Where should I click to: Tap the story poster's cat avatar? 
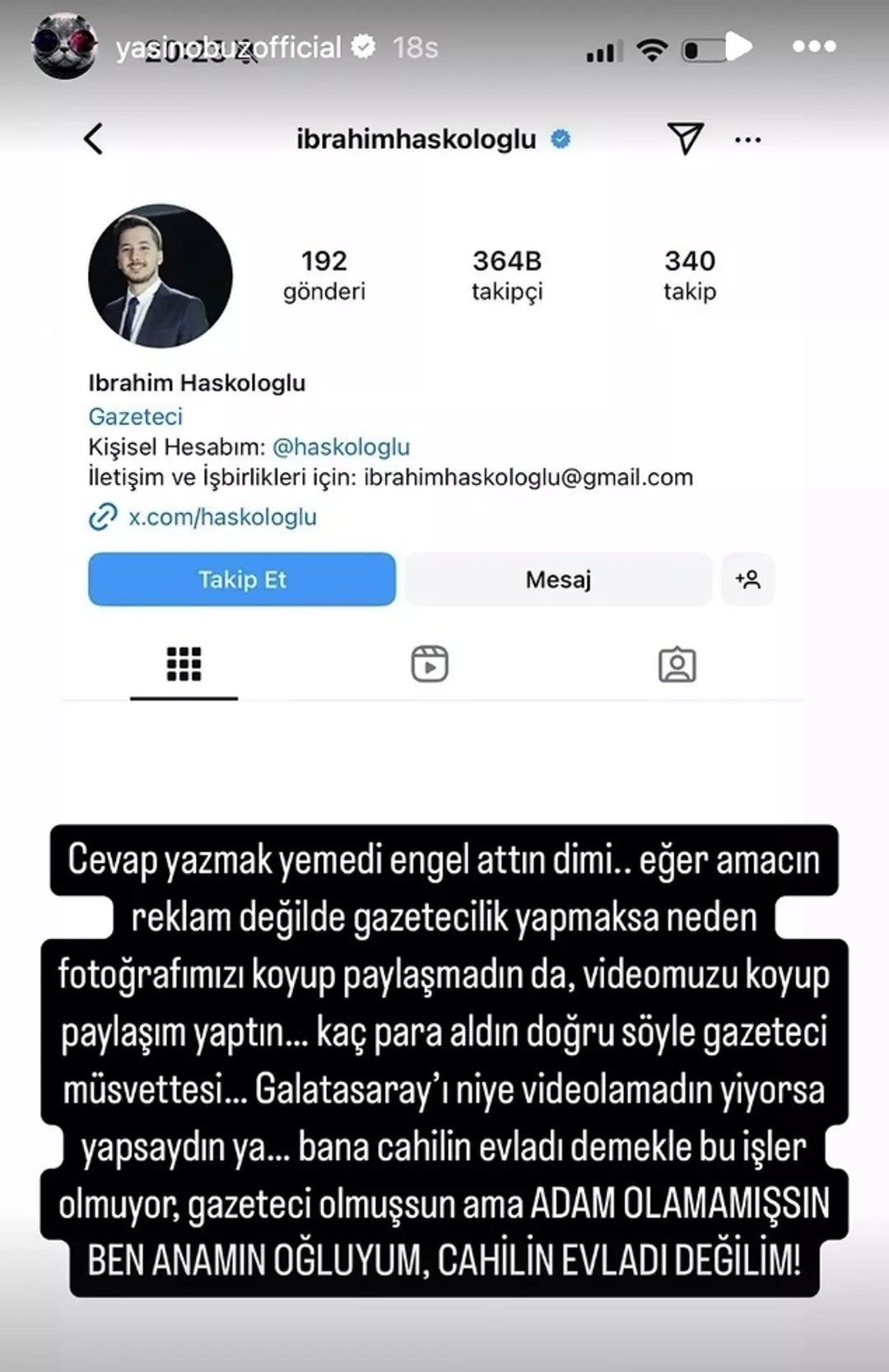click(63, 47)
